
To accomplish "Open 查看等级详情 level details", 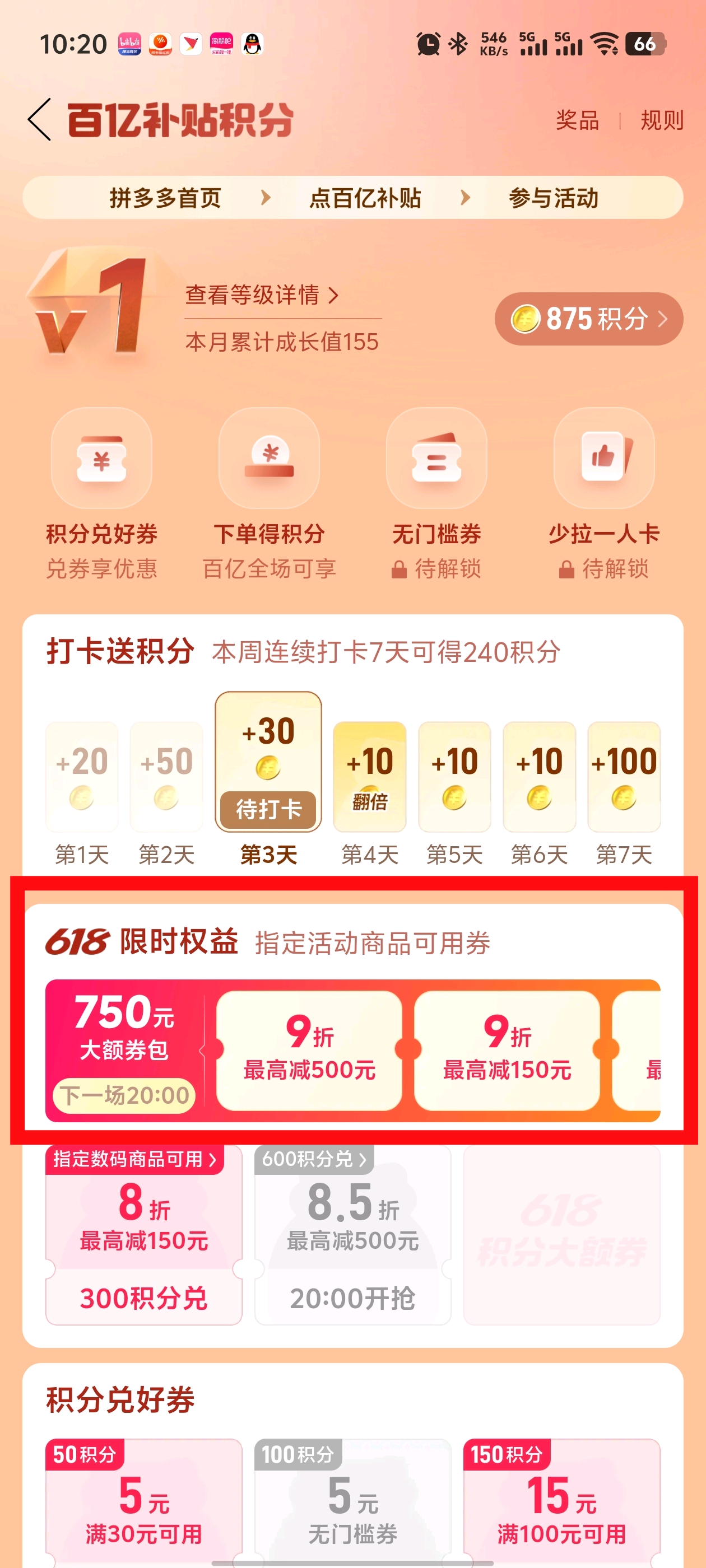I will click(x=261, y=295).
